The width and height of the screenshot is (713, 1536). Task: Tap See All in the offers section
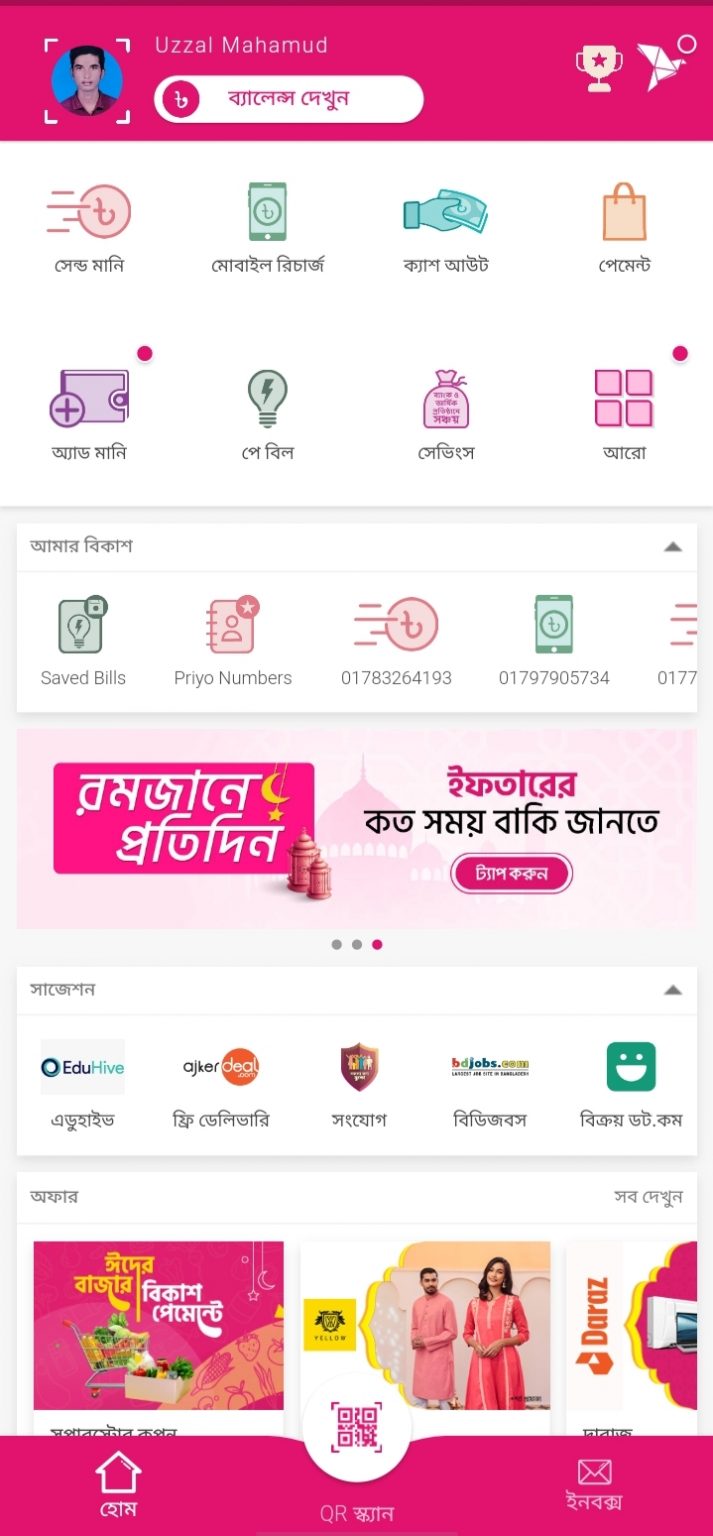tap(648, 1197)
